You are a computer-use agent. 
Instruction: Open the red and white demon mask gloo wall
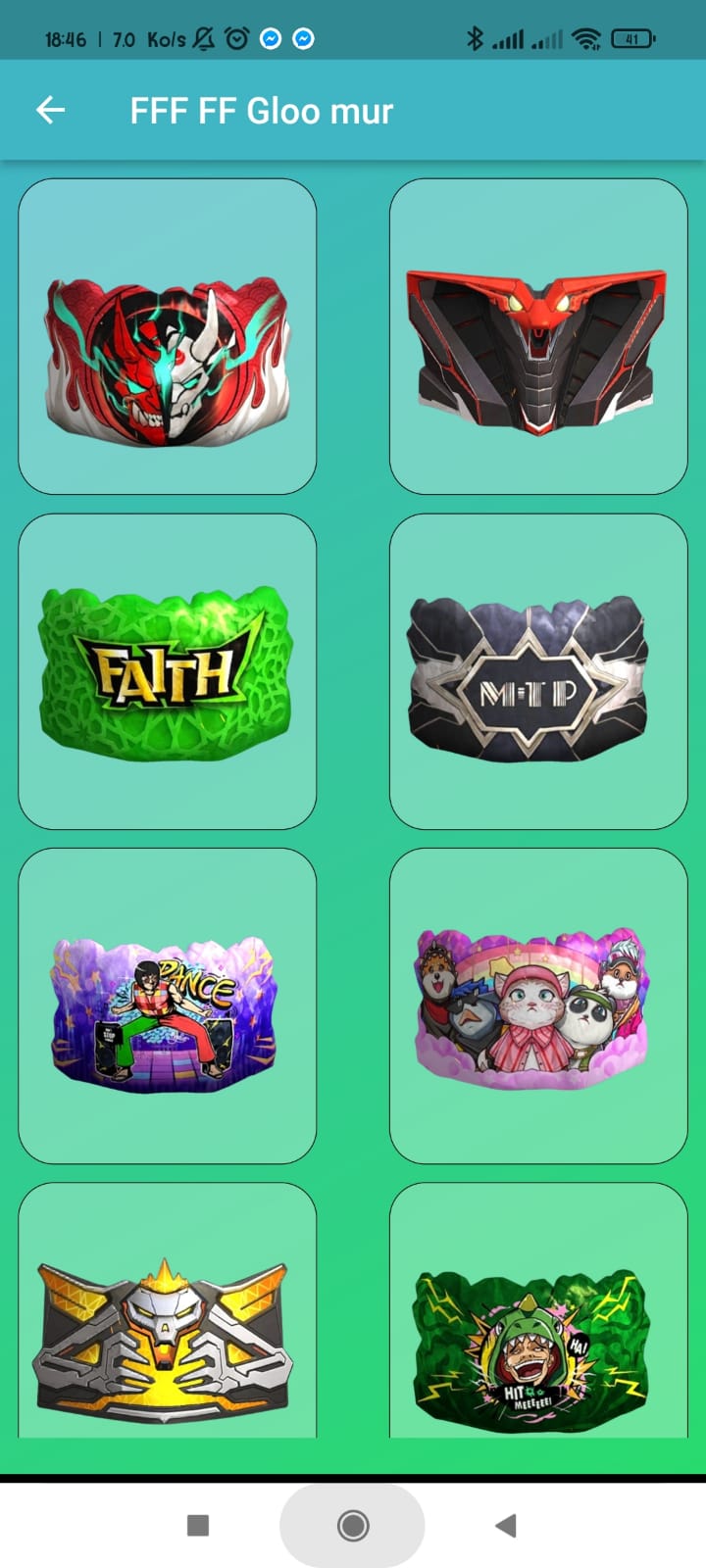click(167, 336)
